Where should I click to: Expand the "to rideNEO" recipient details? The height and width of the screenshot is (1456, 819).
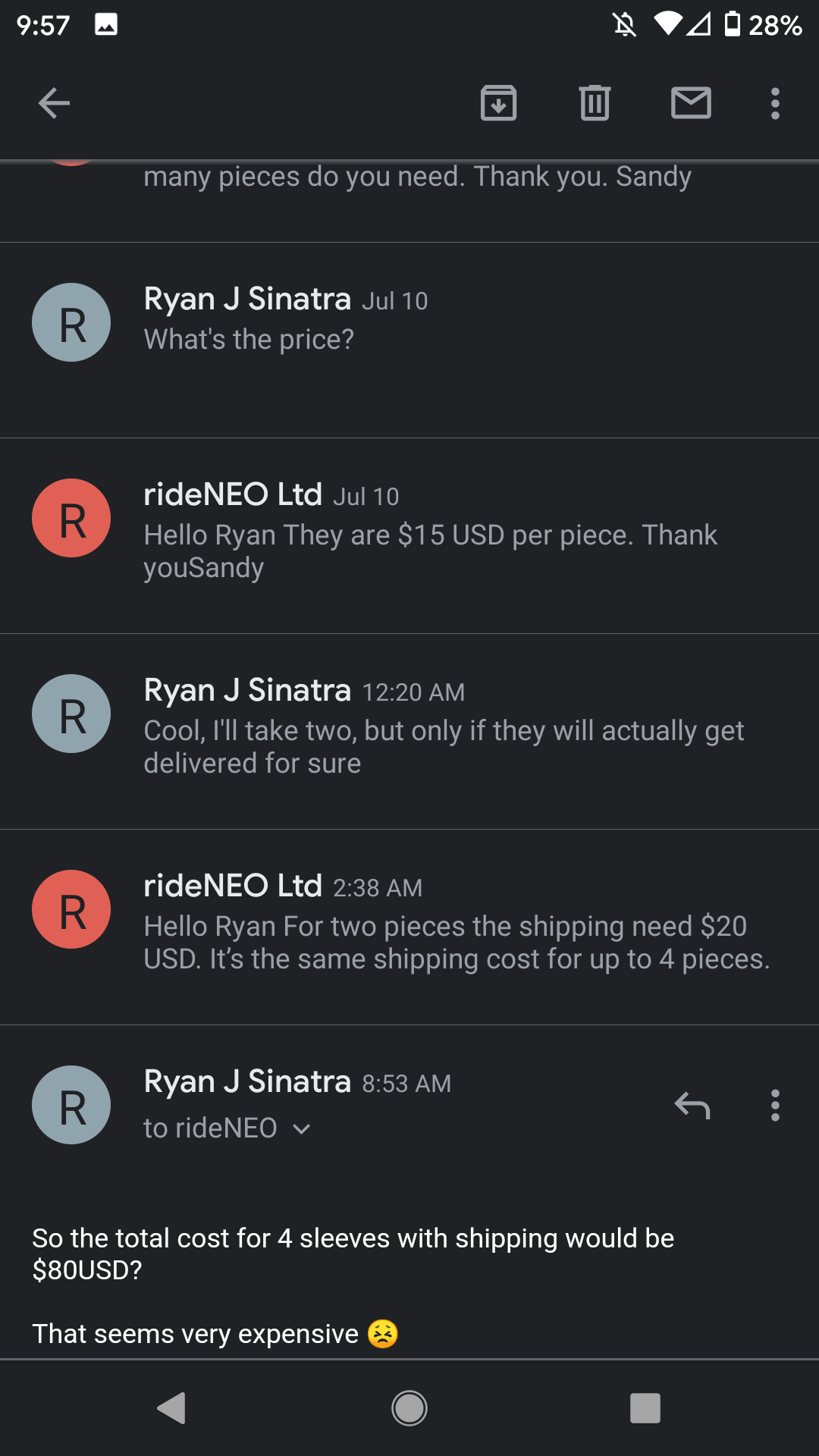point(227,1128)
